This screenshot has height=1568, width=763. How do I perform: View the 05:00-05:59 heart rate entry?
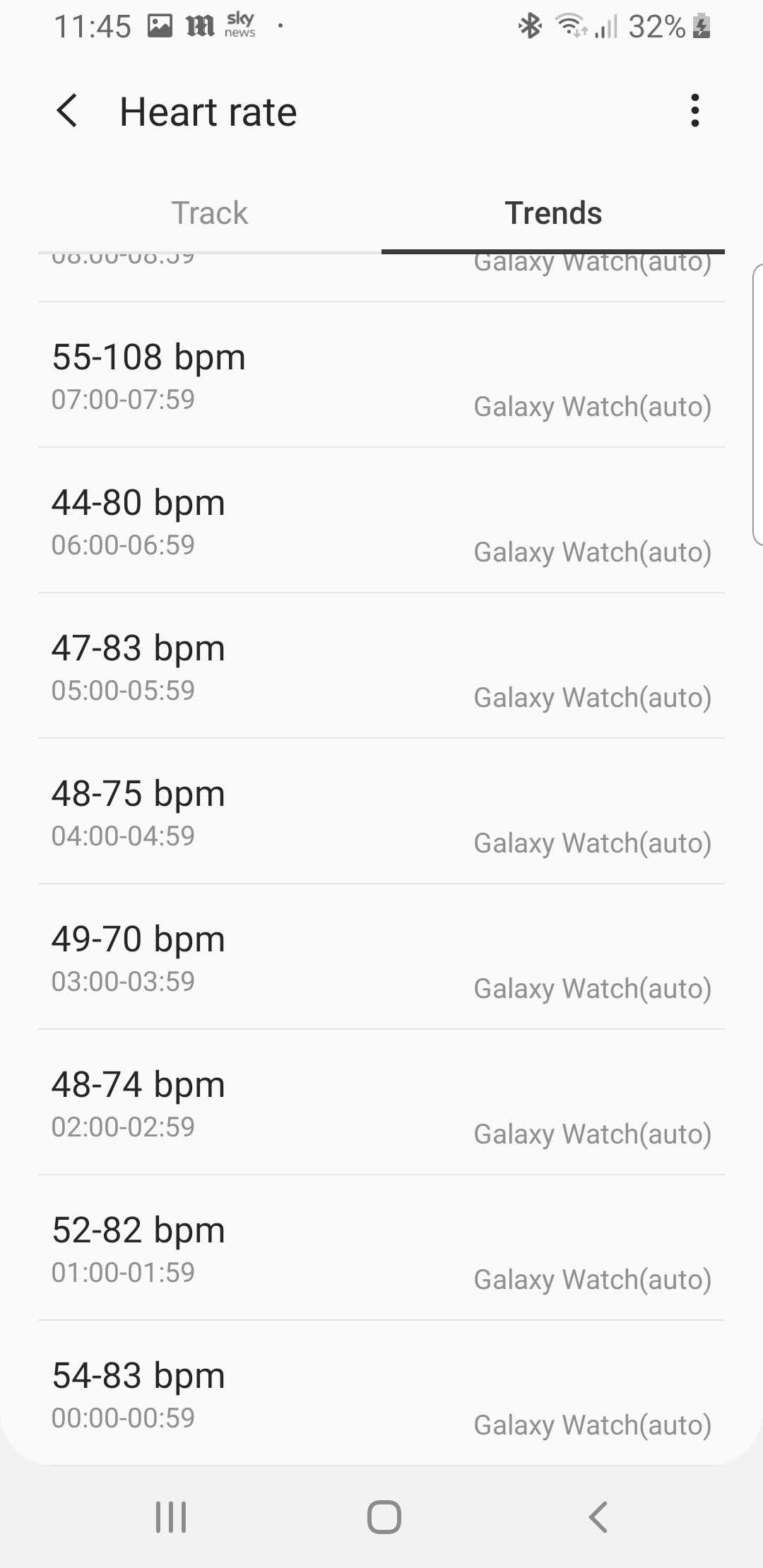pyautogui.click(x=381, y=667)
